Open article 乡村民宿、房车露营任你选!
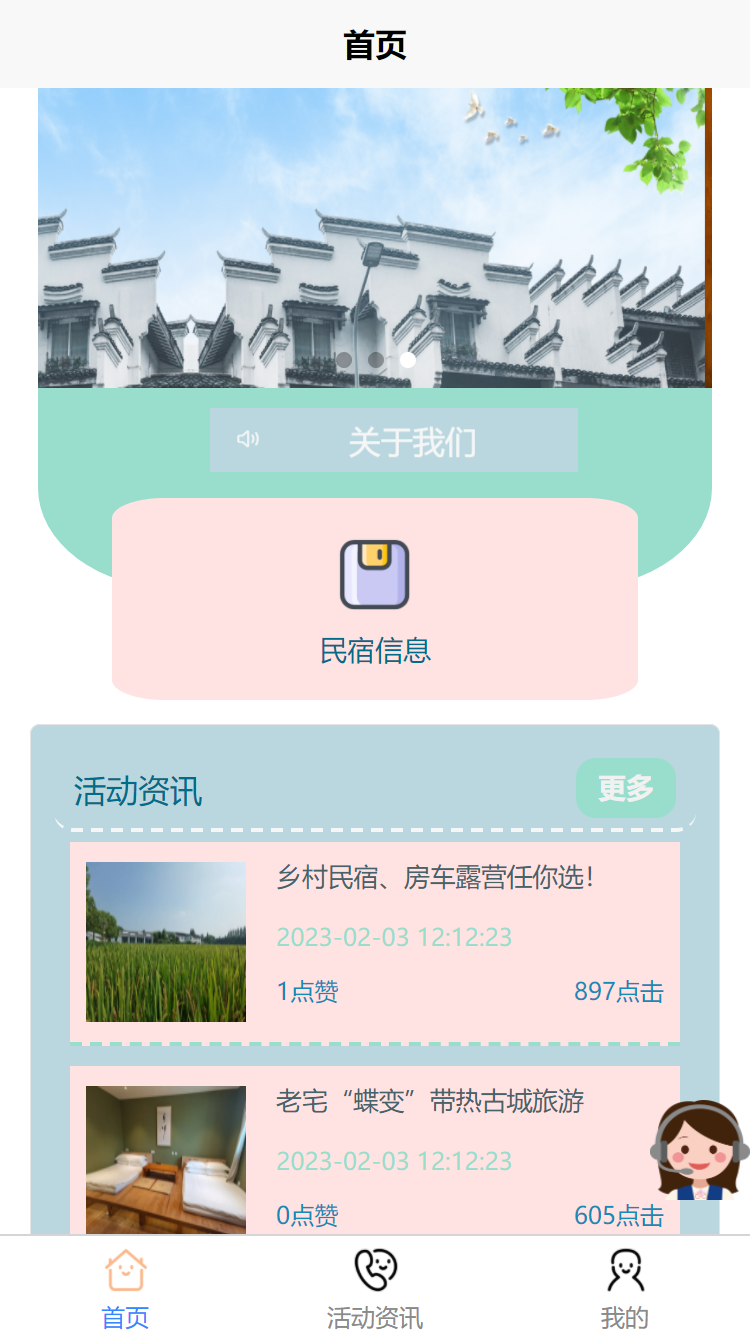This screenshot has height=1334, width=750. pos(435,879)
